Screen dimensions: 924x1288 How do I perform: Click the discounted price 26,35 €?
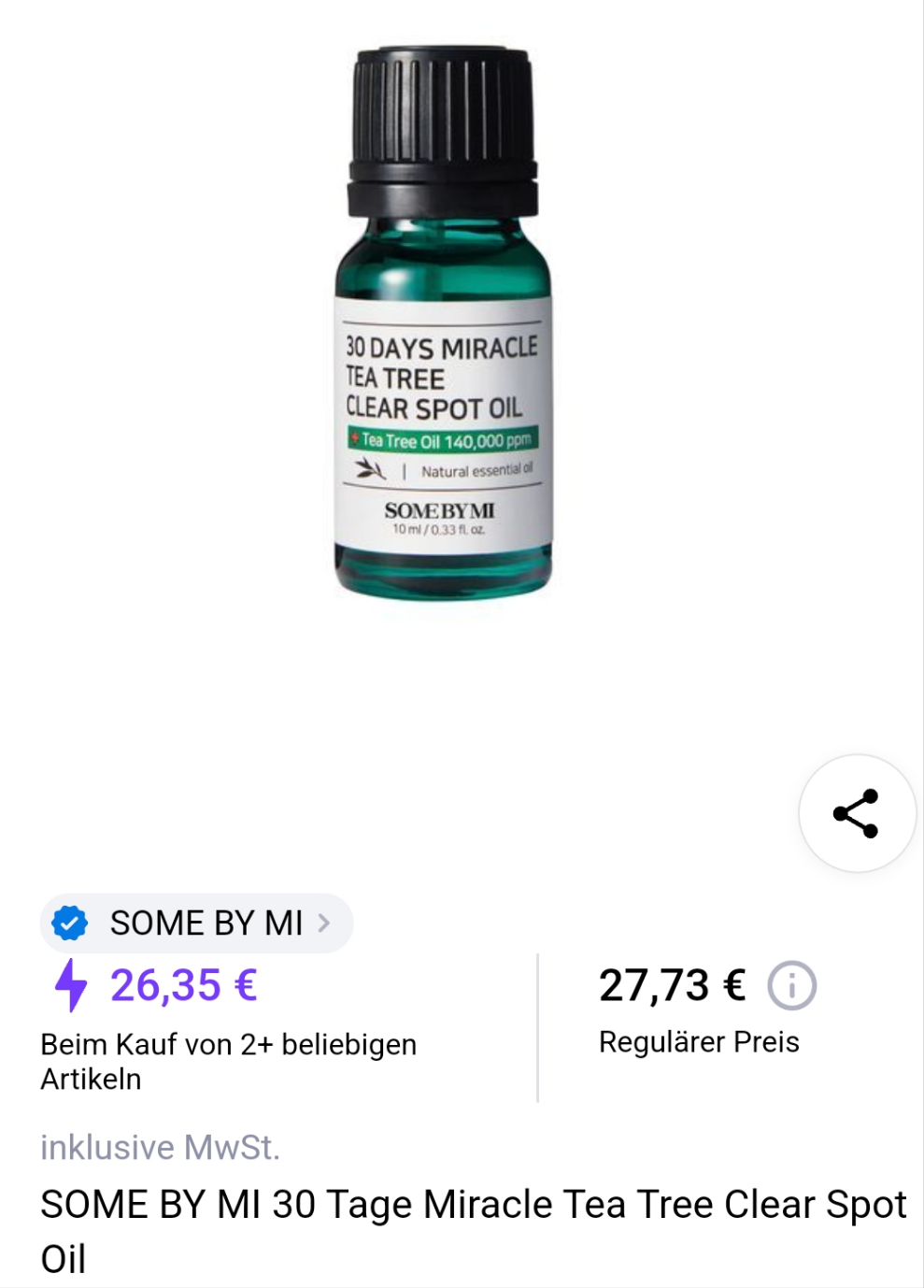[184, 985]
